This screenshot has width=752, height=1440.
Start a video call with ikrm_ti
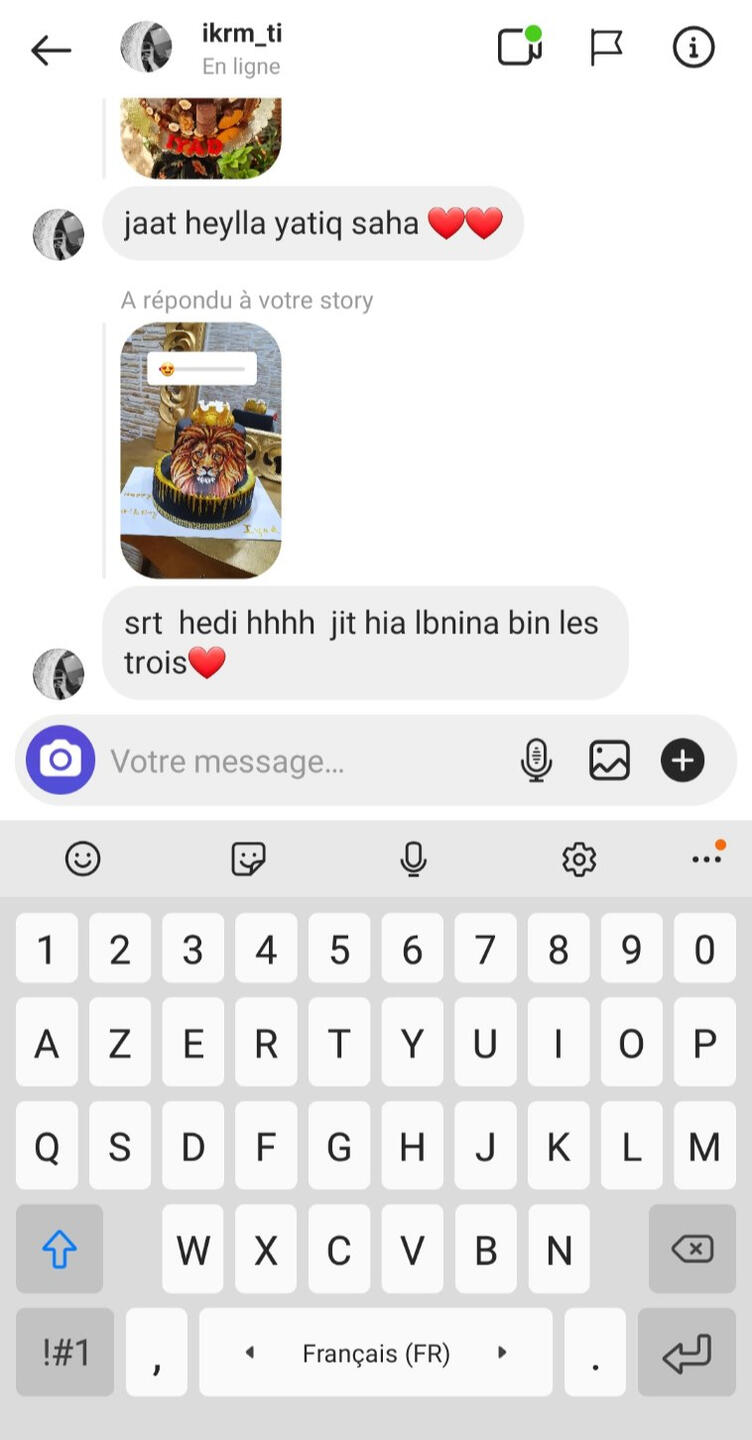point(520,47)
